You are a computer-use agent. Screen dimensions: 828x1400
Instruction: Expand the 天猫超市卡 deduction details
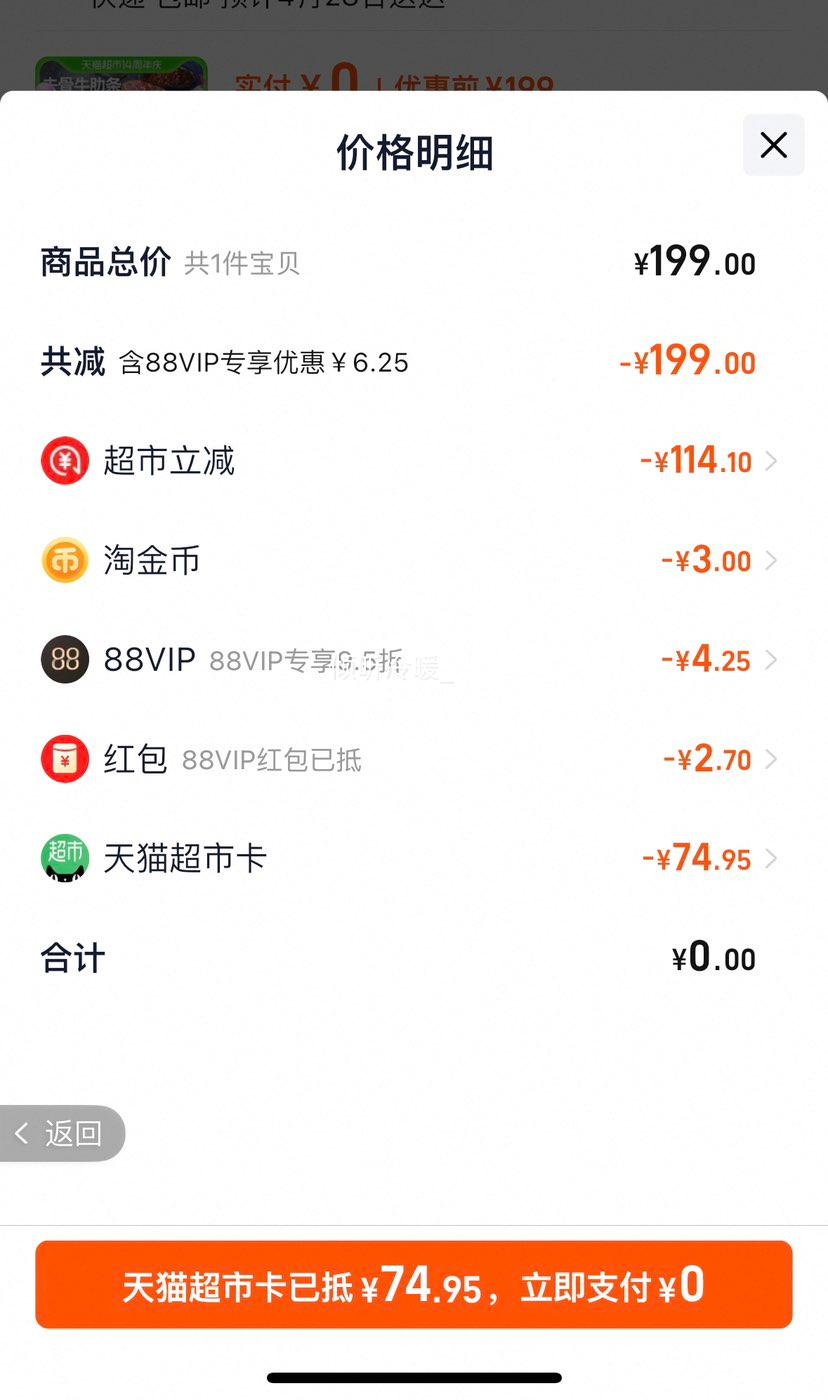click(770, 858)
